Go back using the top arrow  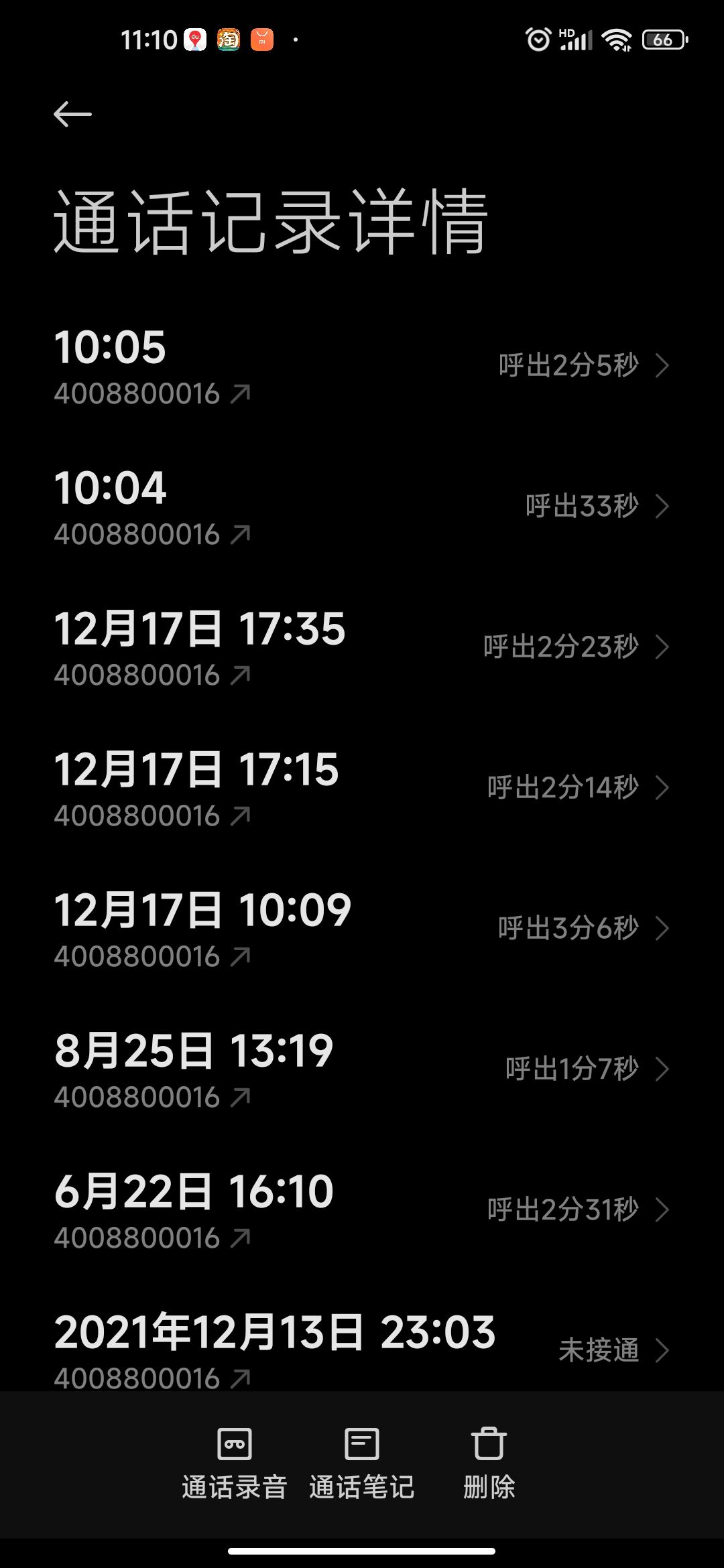pos(72,115)
